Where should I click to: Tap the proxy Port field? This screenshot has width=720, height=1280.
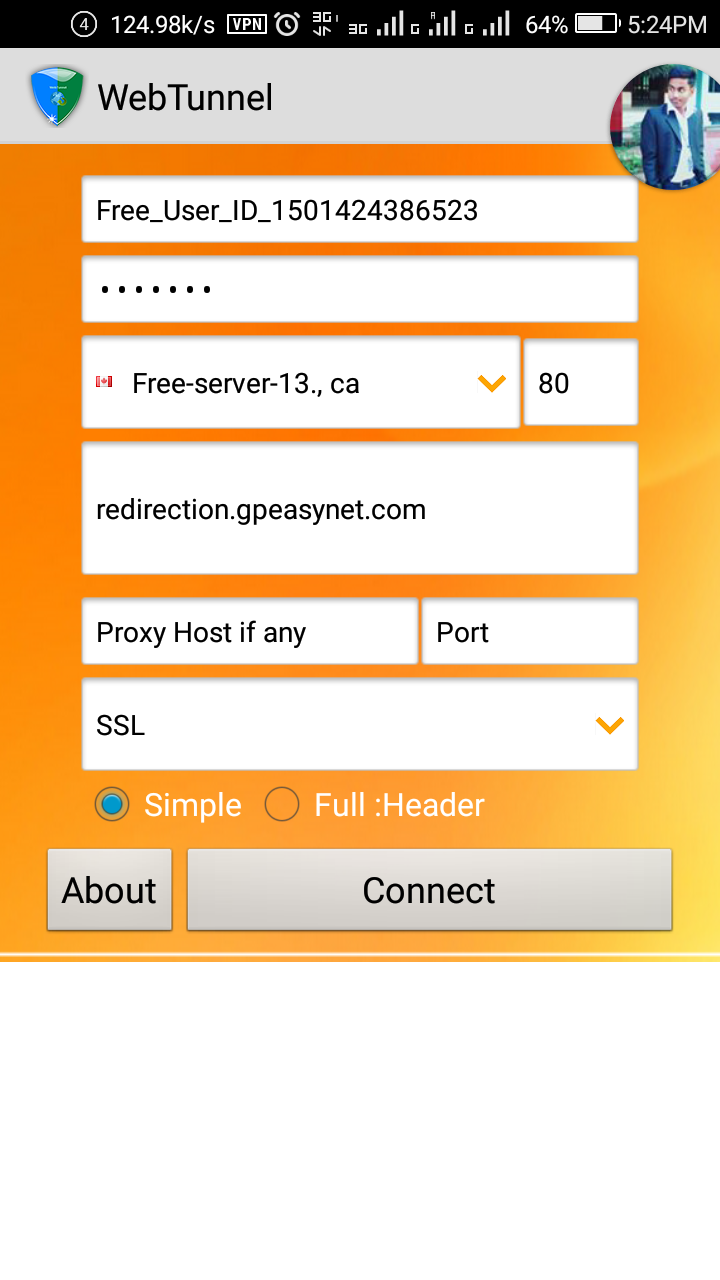(529, 632)
